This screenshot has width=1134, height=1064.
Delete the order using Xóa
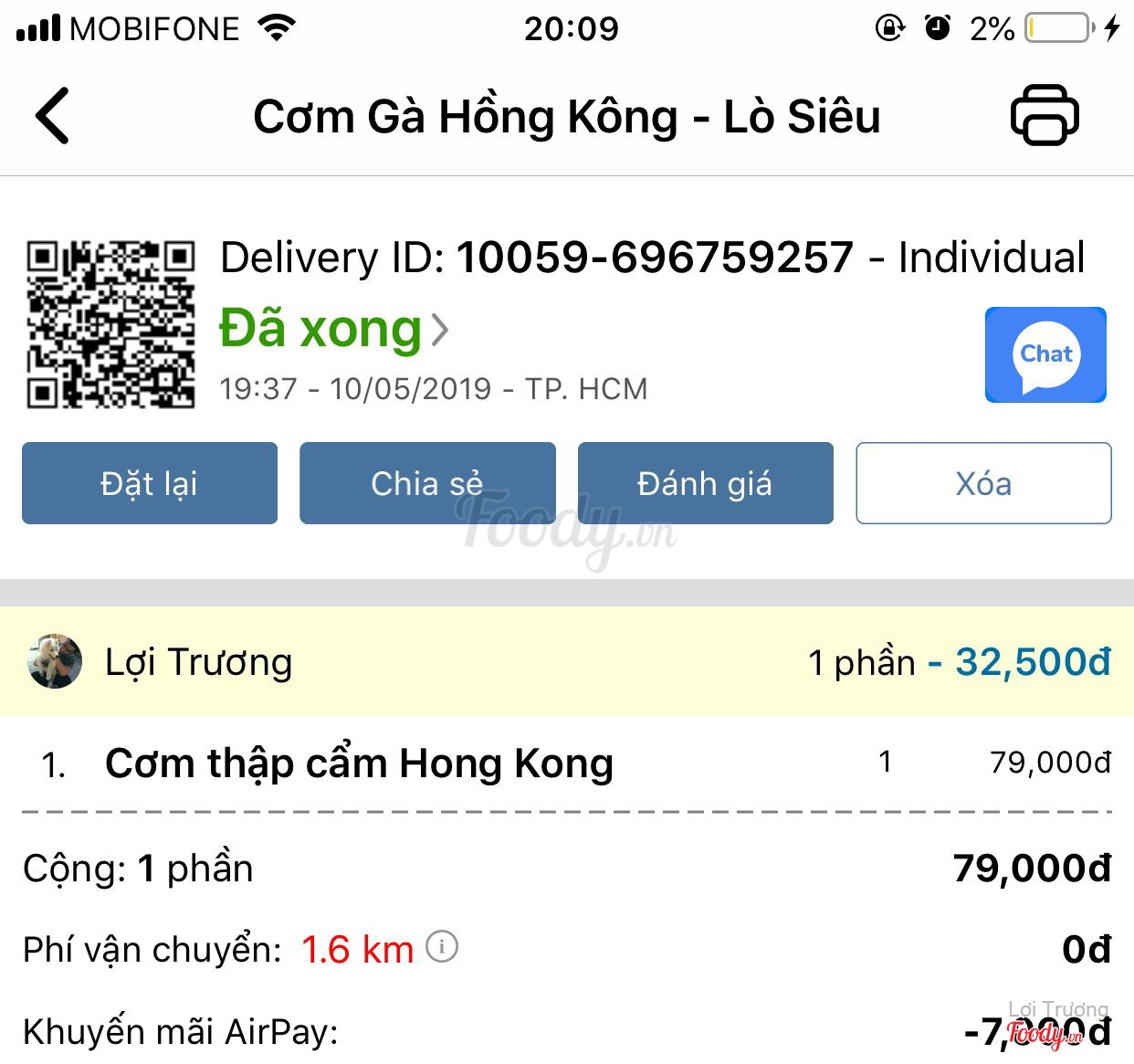tap(983, 483)
